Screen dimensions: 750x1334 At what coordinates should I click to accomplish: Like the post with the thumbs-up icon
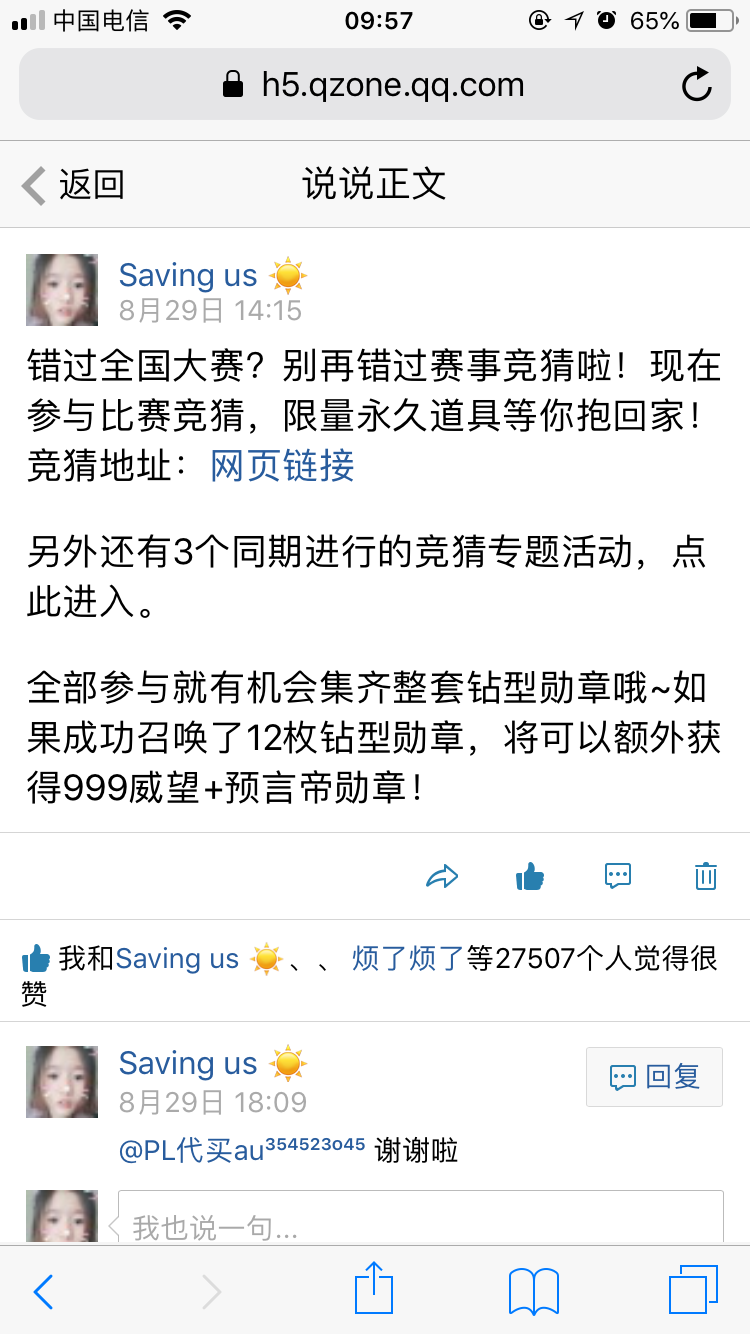(529, 877)
